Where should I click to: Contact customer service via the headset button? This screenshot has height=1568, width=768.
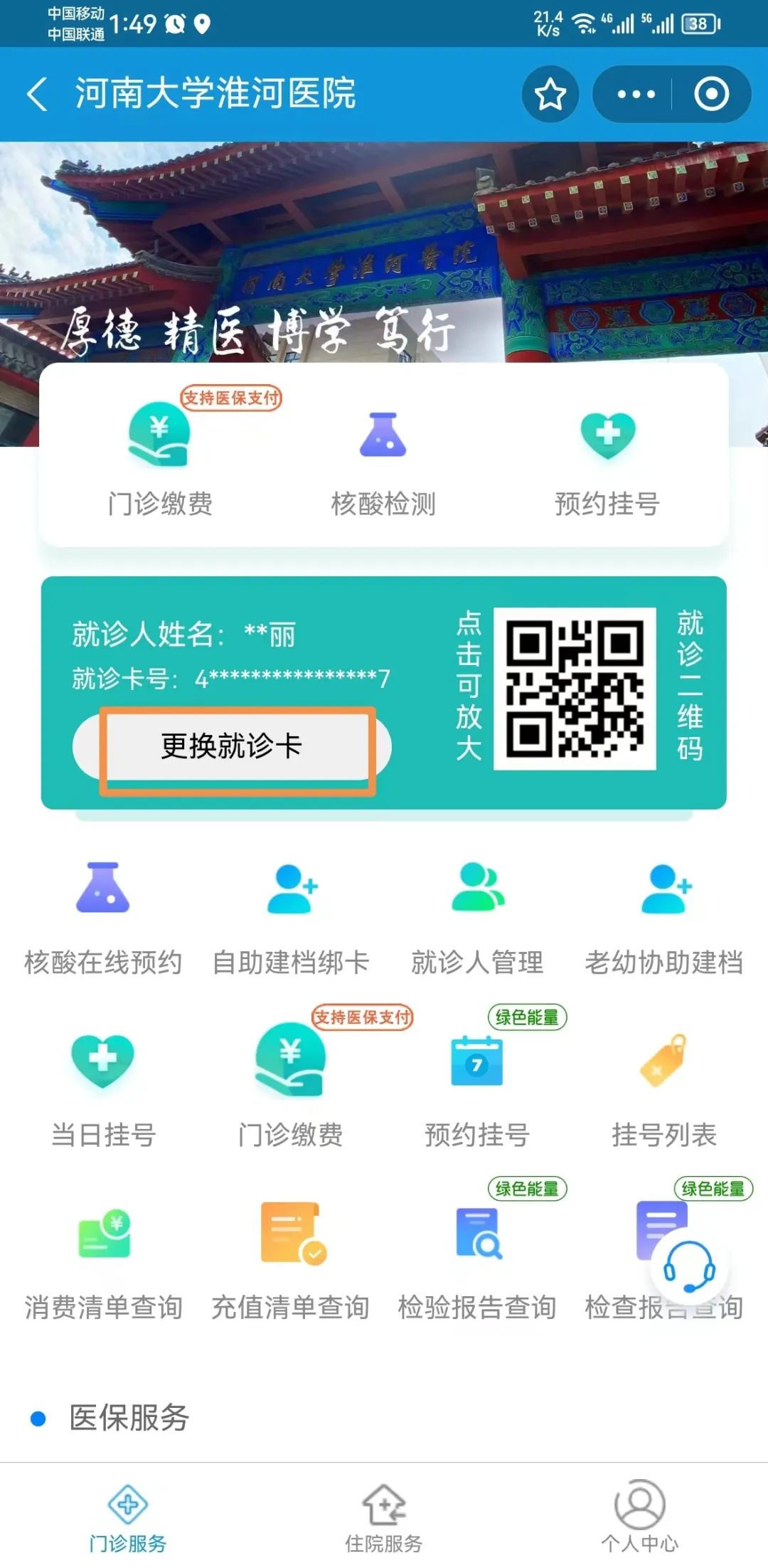point(689,1268)
